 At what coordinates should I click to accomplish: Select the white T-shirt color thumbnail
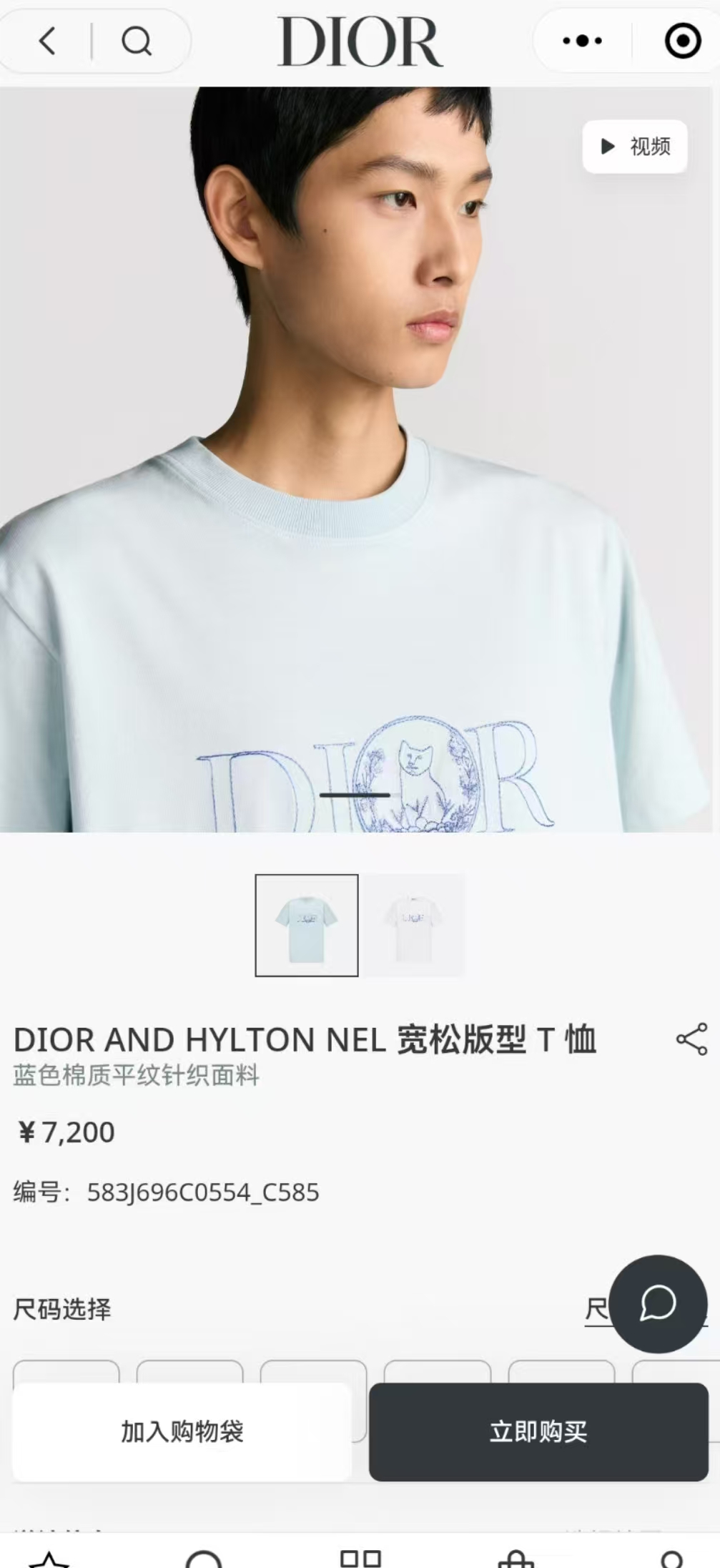414,925
